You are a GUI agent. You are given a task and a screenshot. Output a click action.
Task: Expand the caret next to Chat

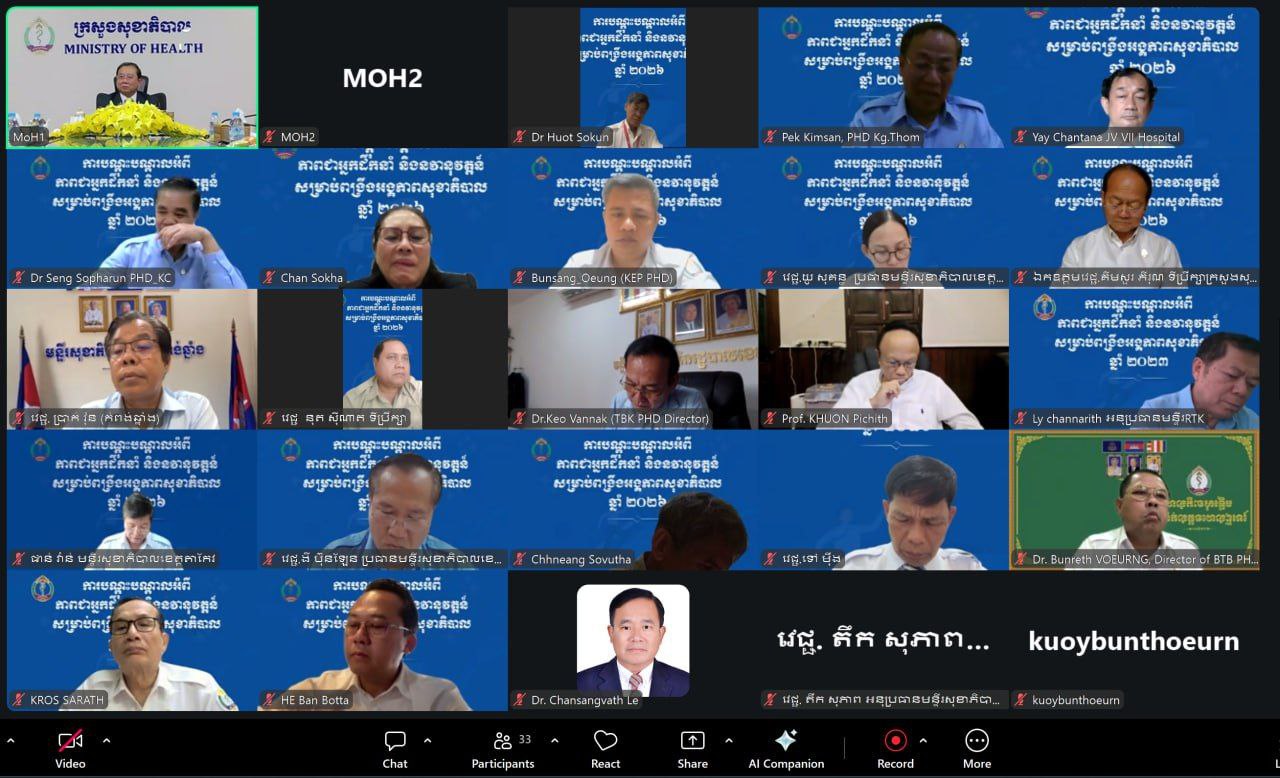pos(428,741)
